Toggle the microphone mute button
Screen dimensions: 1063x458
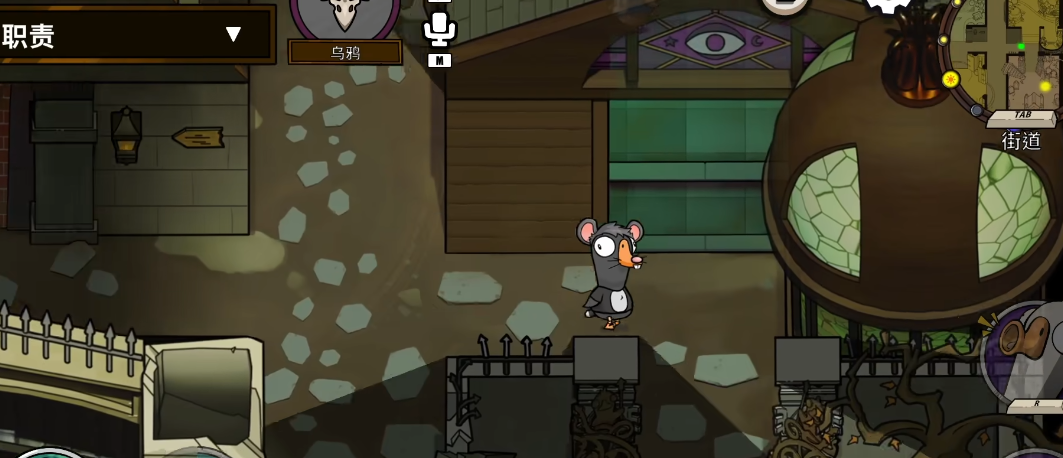click(x=439, y=28)
